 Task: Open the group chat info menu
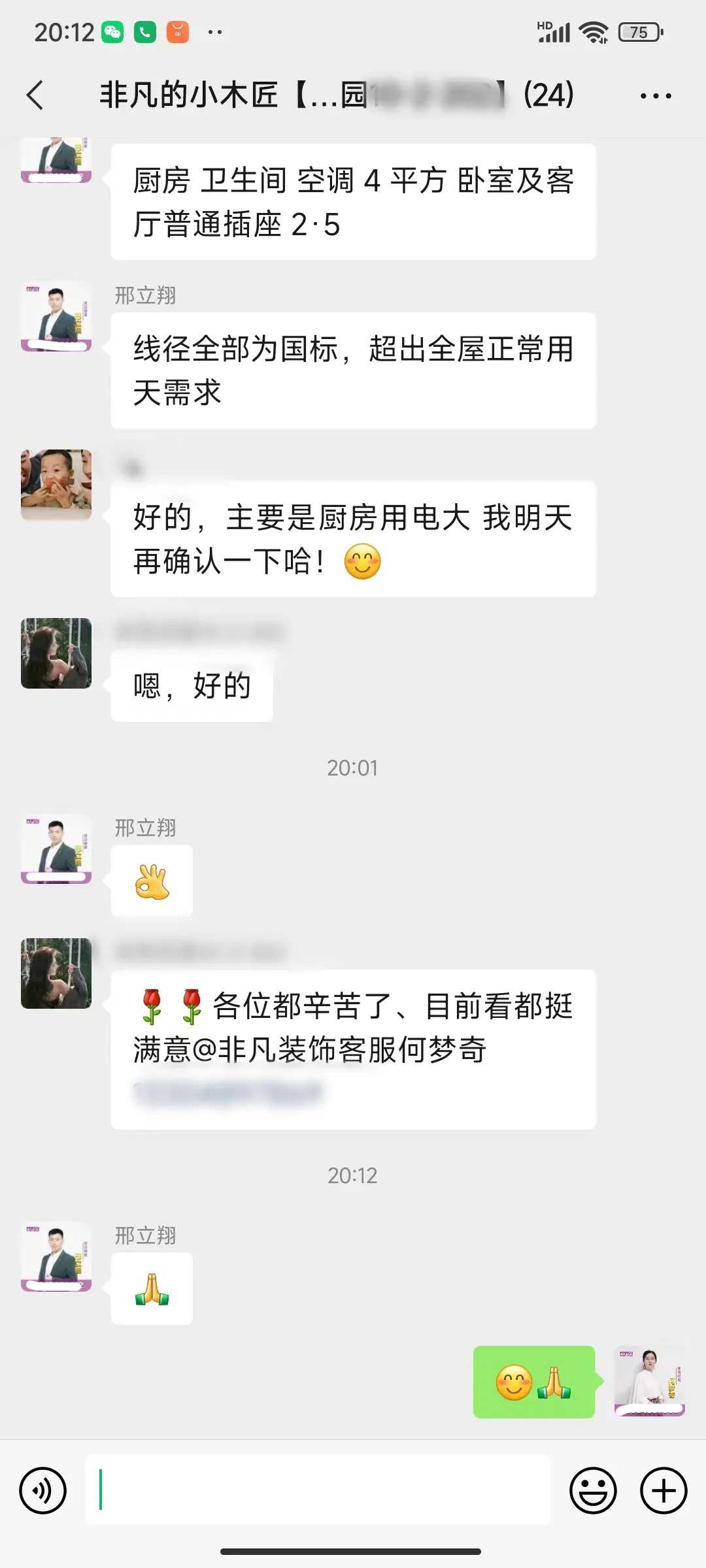click(655, 95)
